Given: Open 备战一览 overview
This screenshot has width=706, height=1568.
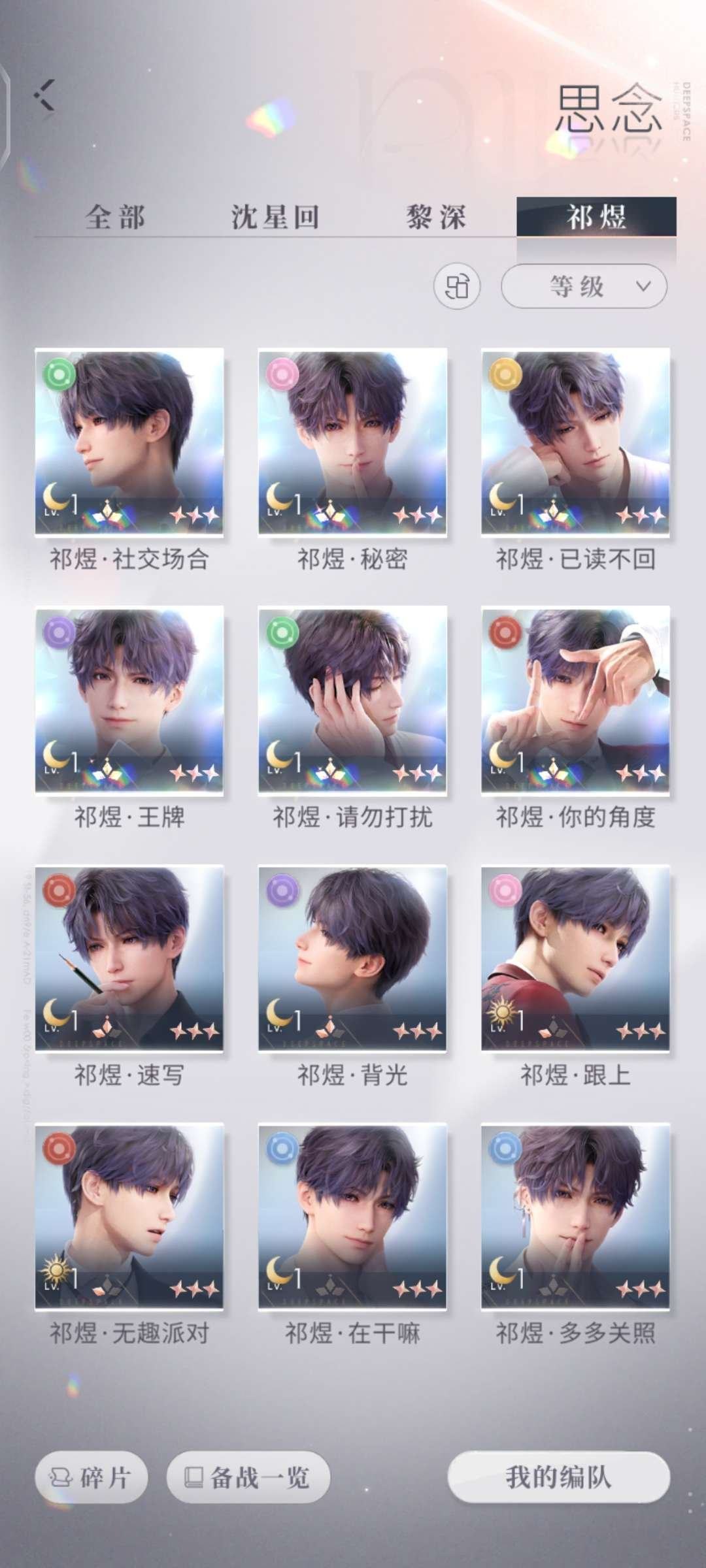Looking at the screenshot, I should click(x=248, y=1477).
